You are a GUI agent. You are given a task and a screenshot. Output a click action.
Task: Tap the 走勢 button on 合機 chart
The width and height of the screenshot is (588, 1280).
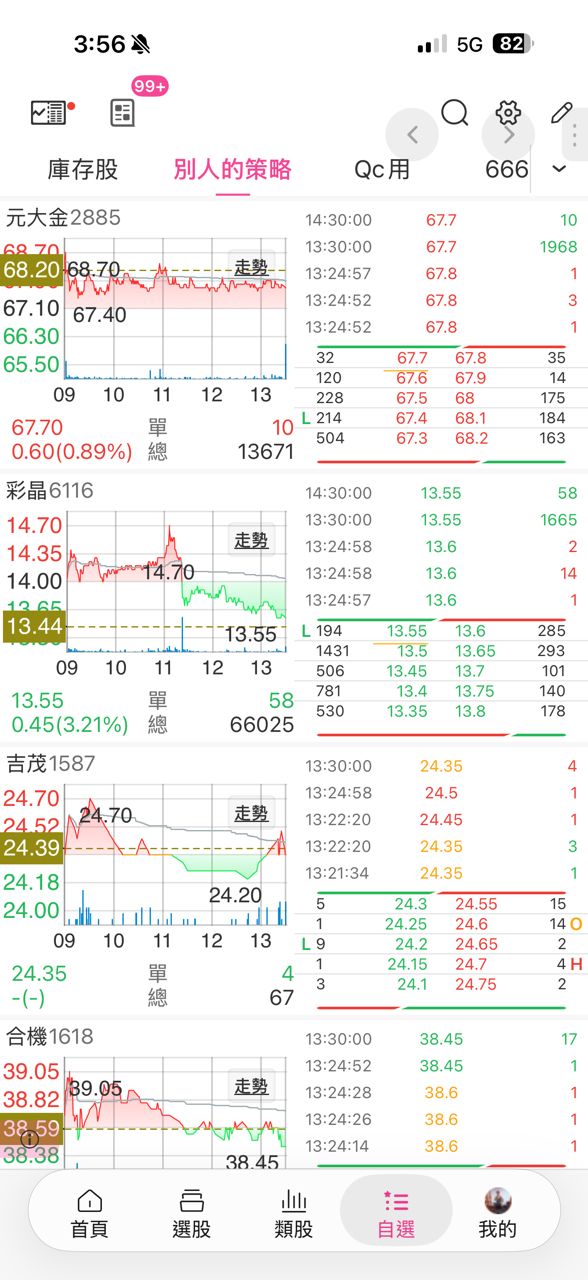[x=251, y=1086]
